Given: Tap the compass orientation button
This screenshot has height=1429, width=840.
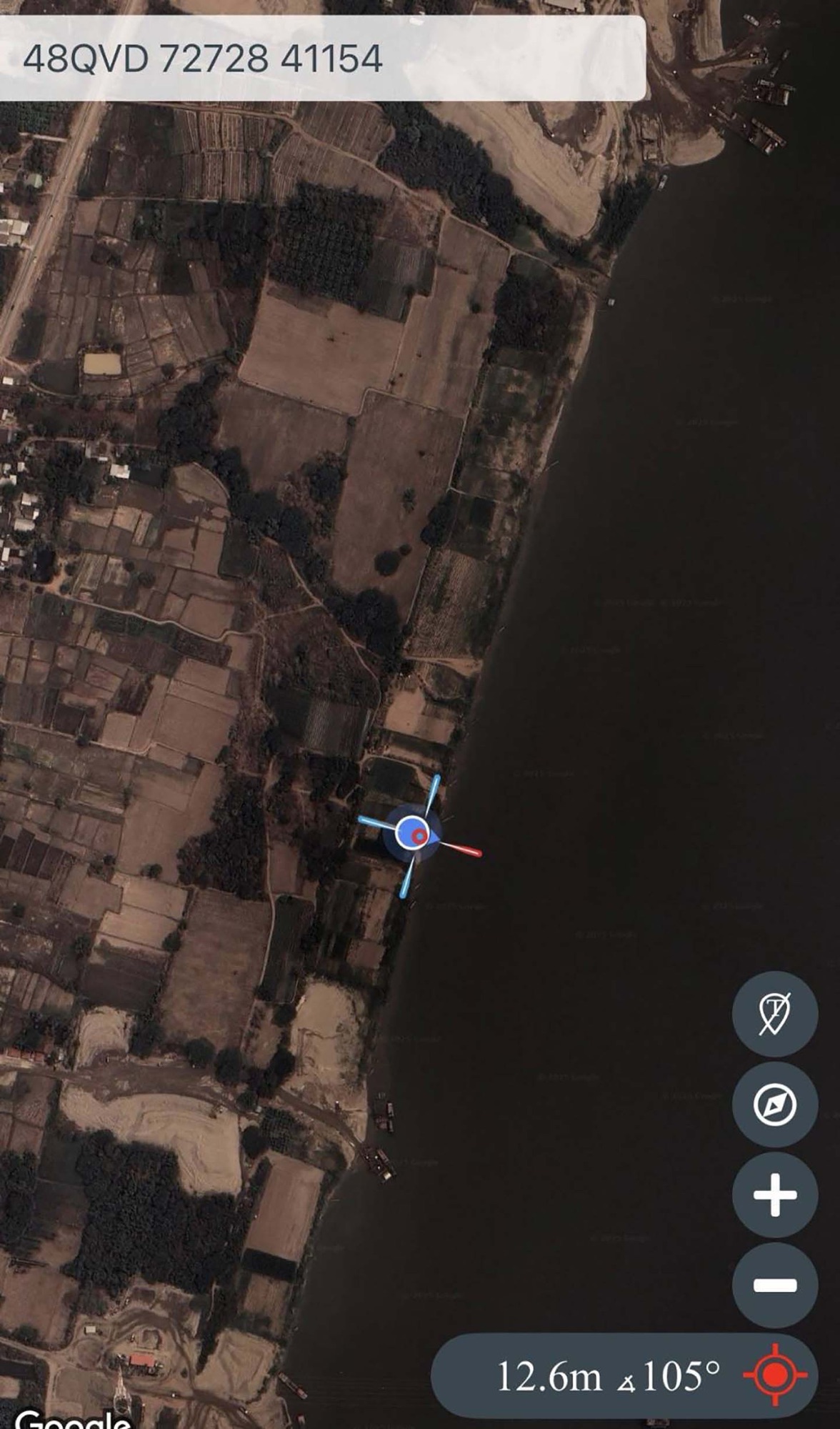Looking at the screenshot, I should point(775,1105).
